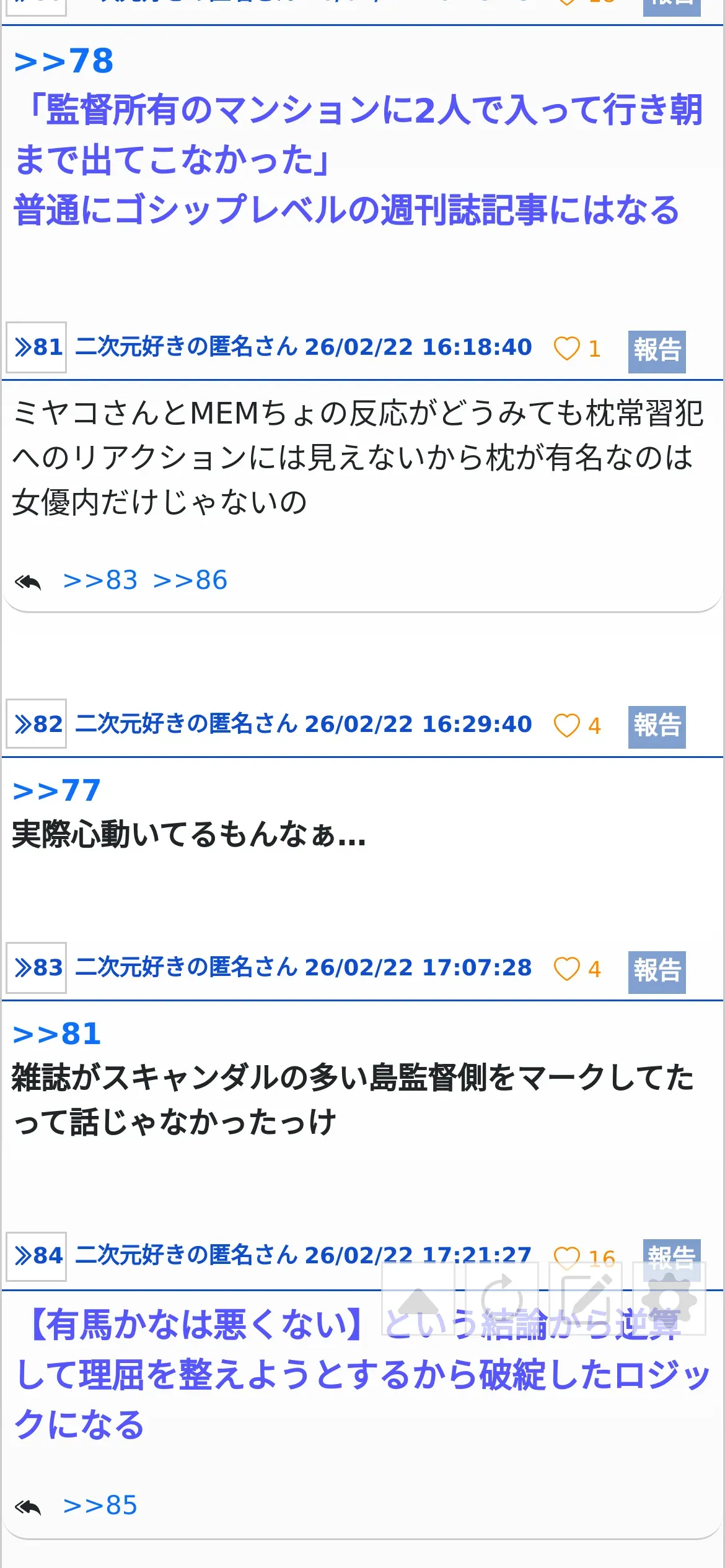The image size is (725, 1568).
Task: Tap post number >>84 badge
Action: click(37, 1255)
